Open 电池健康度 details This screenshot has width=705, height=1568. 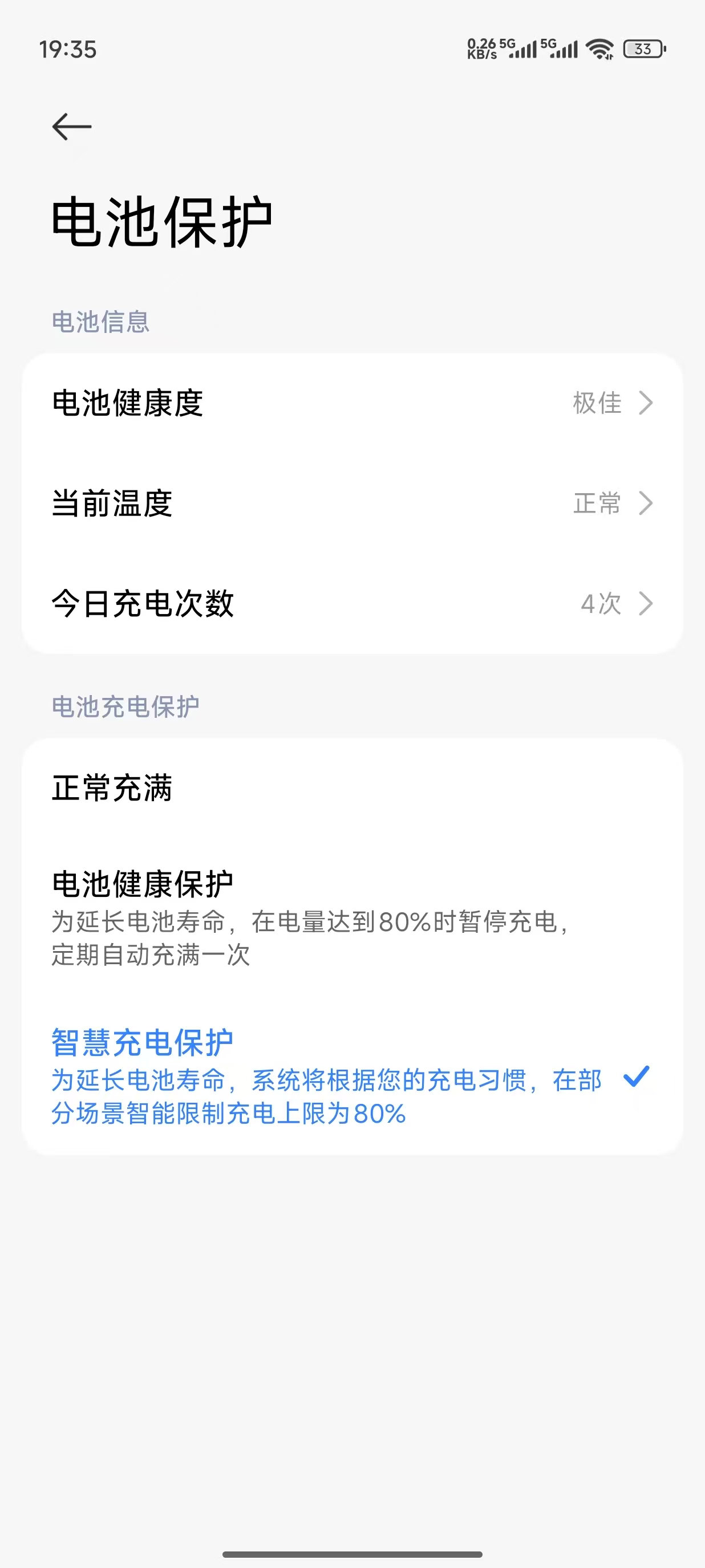(x=352, y=403)
